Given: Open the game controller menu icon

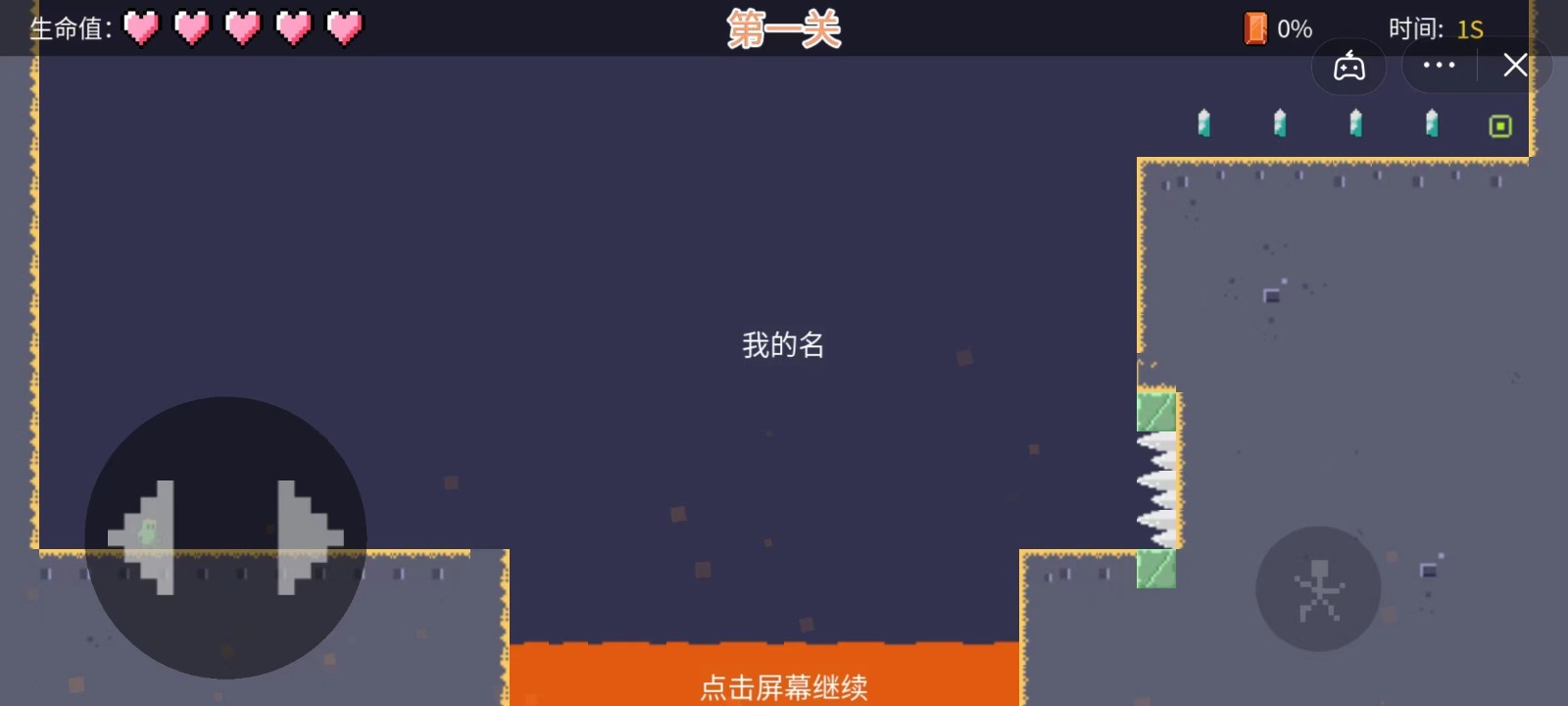Looking at the screenshot, I should click(x=1349, y=67).
